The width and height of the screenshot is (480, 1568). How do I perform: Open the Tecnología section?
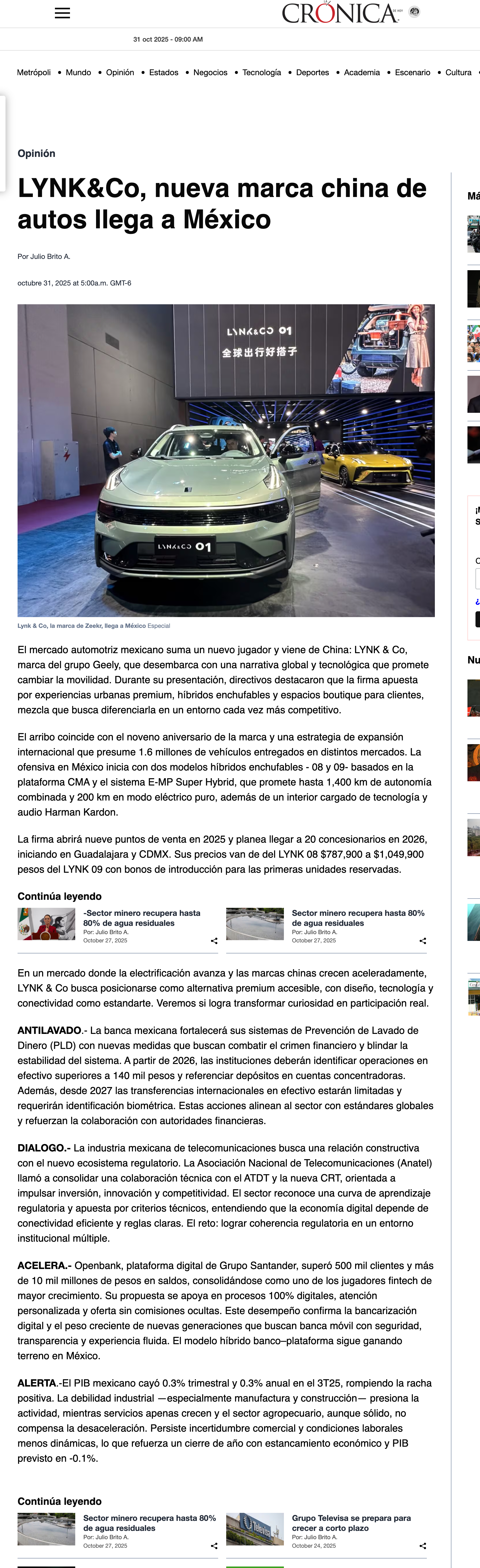(262, 72)
